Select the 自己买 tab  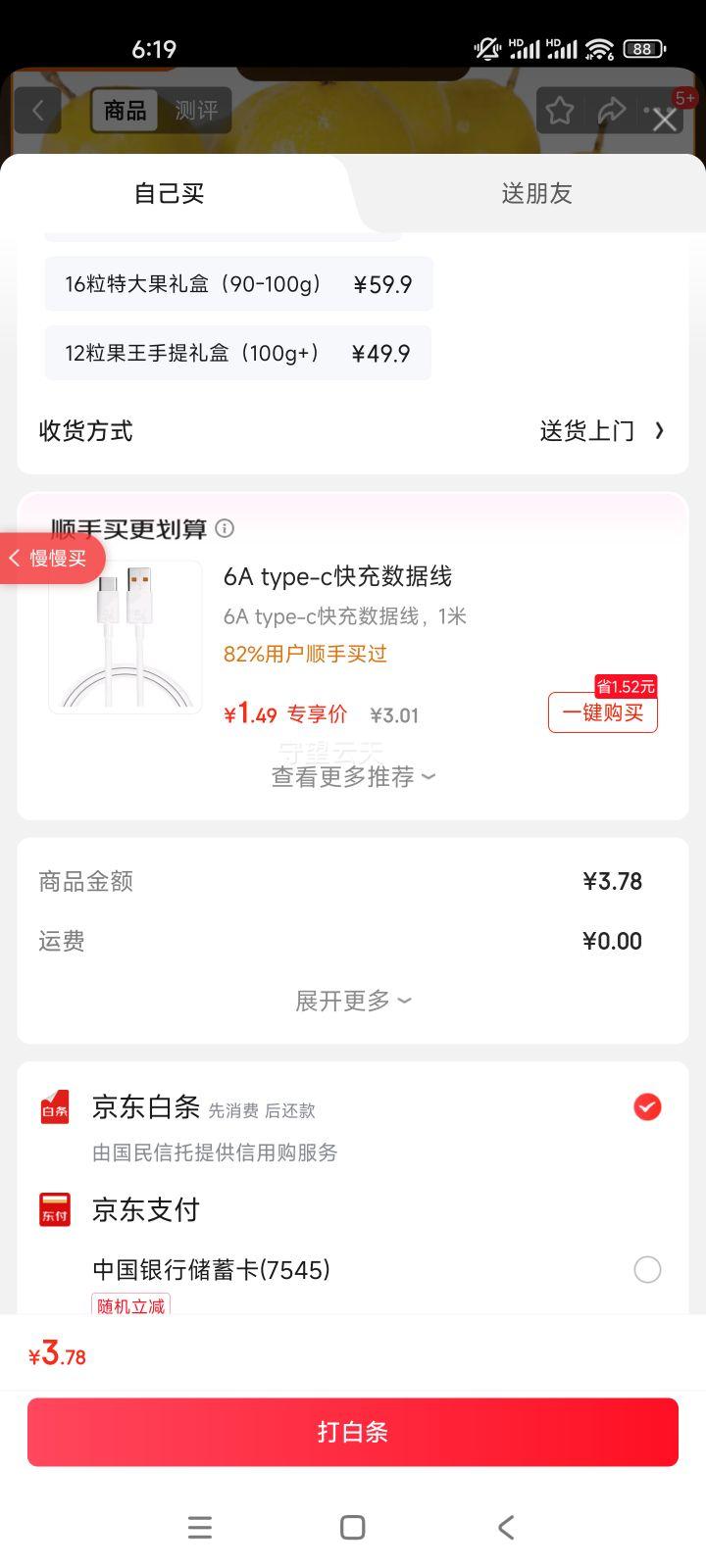169,193
